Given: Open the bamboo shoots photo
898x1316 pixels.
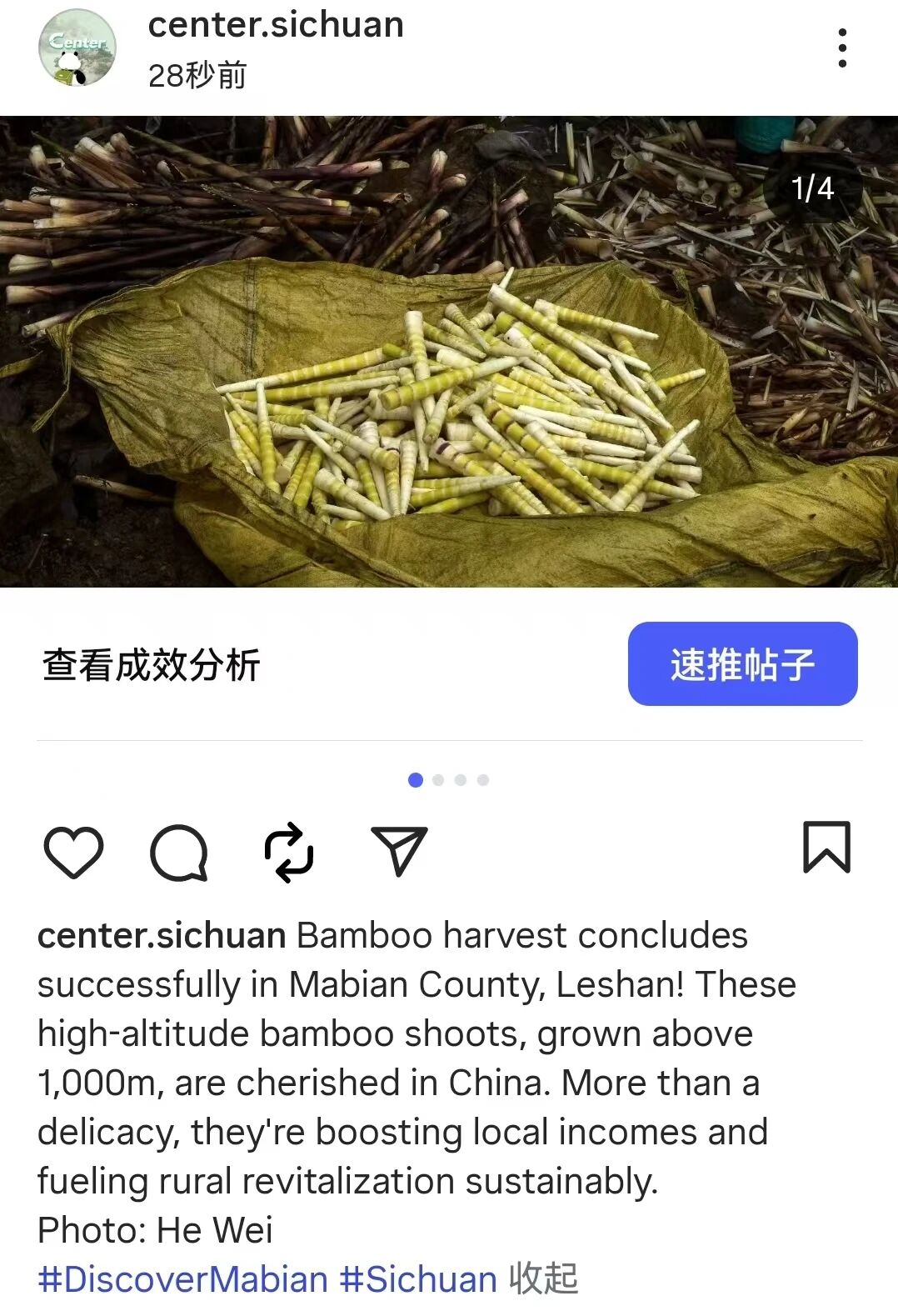Looking at the screenshot, I should [x=449, y=352].
